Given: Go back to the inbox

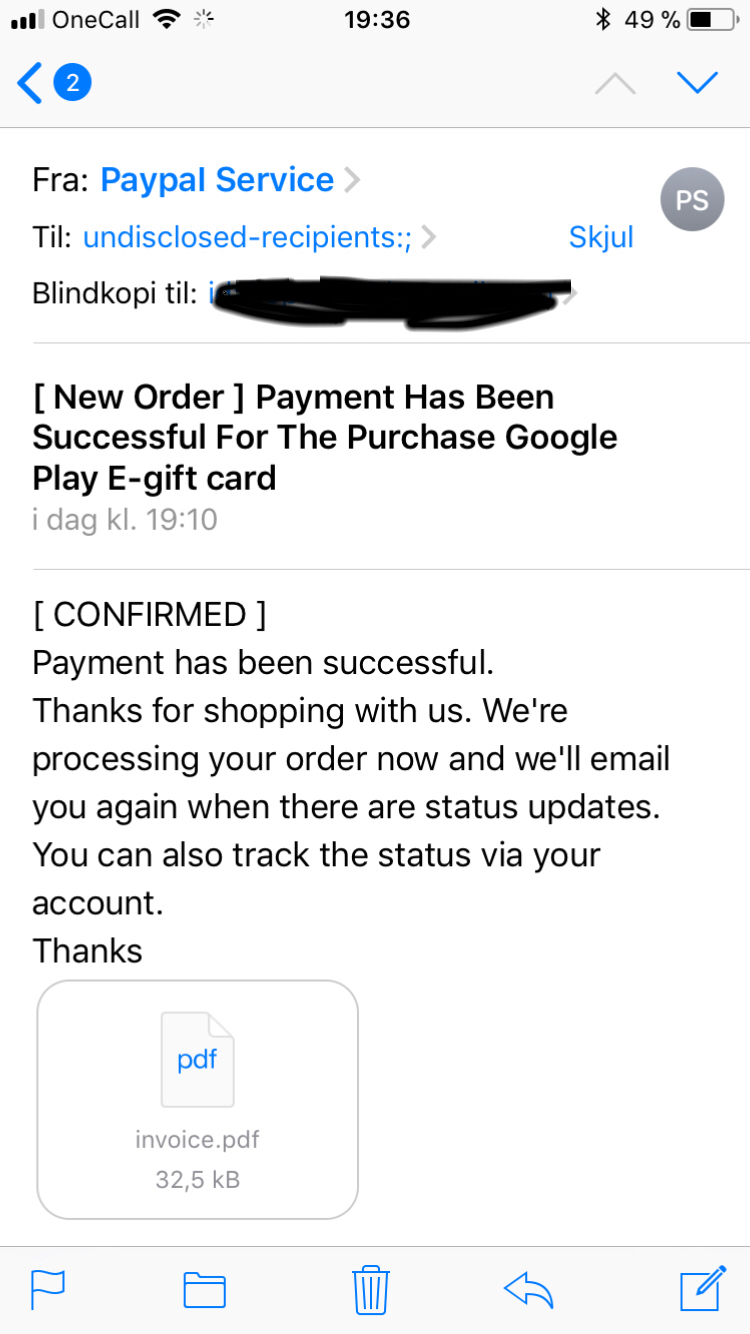Looking at the screenshot, I should [x=54, y=83].
